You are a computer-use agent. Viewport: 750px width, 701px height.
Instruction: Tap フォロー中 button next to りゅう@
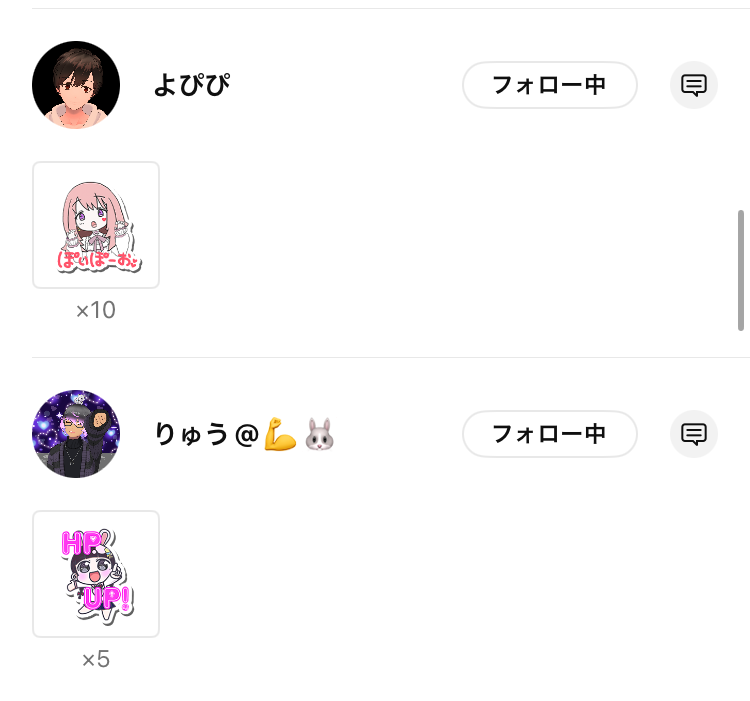pos(549,434)
